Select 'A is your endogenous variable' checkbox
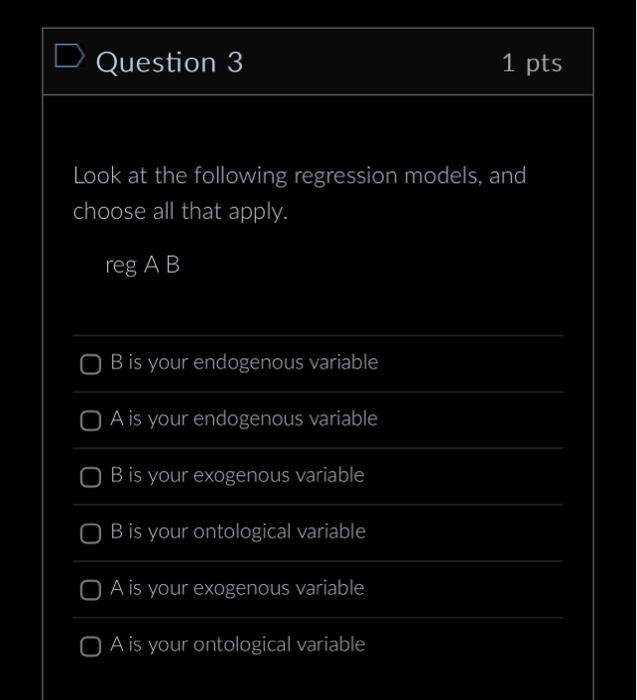The width and height of the screenshot is (637, 700). pos(91,420)
